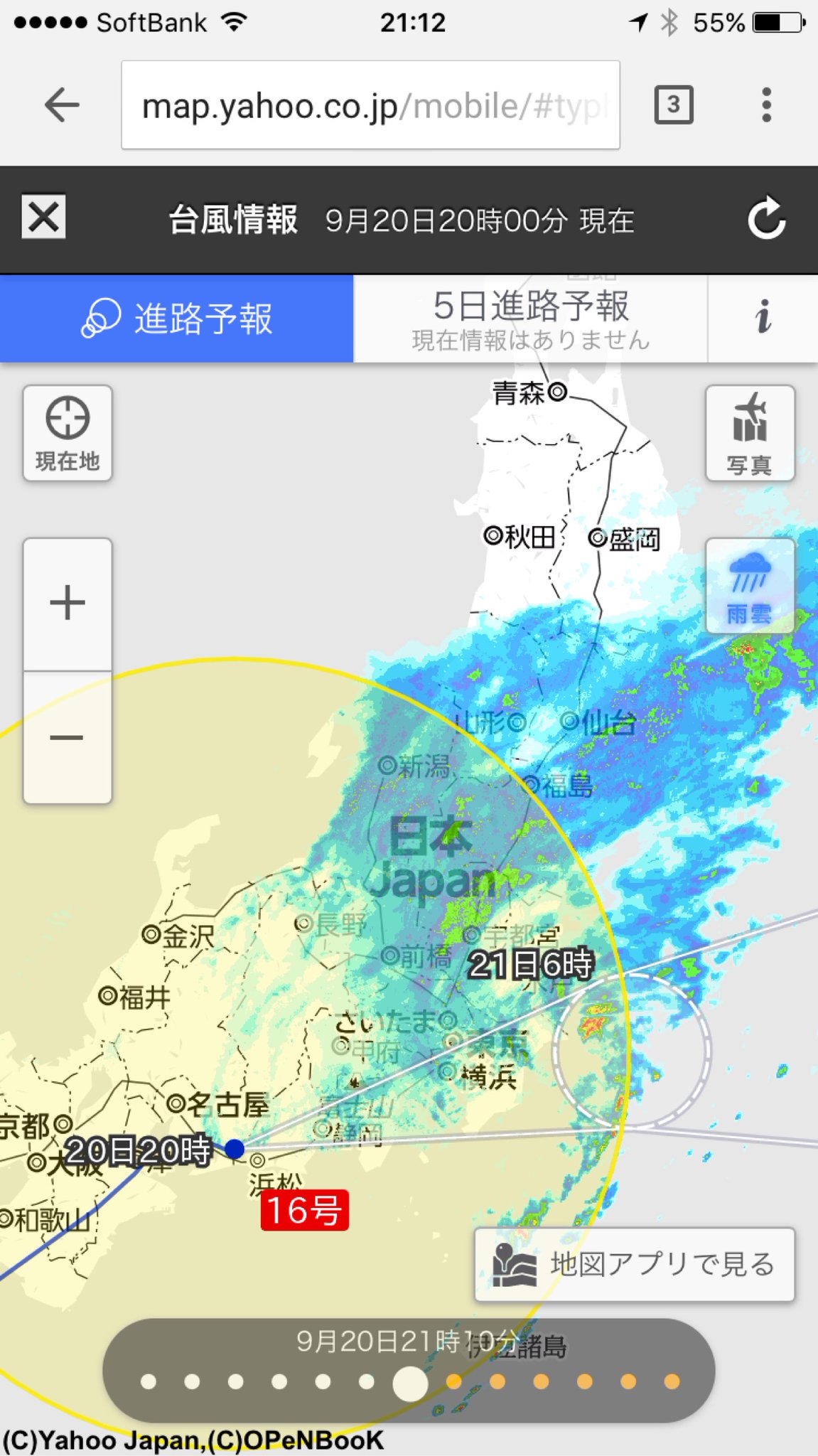Toggle the 雨雲 rain cloud layer

750,586
